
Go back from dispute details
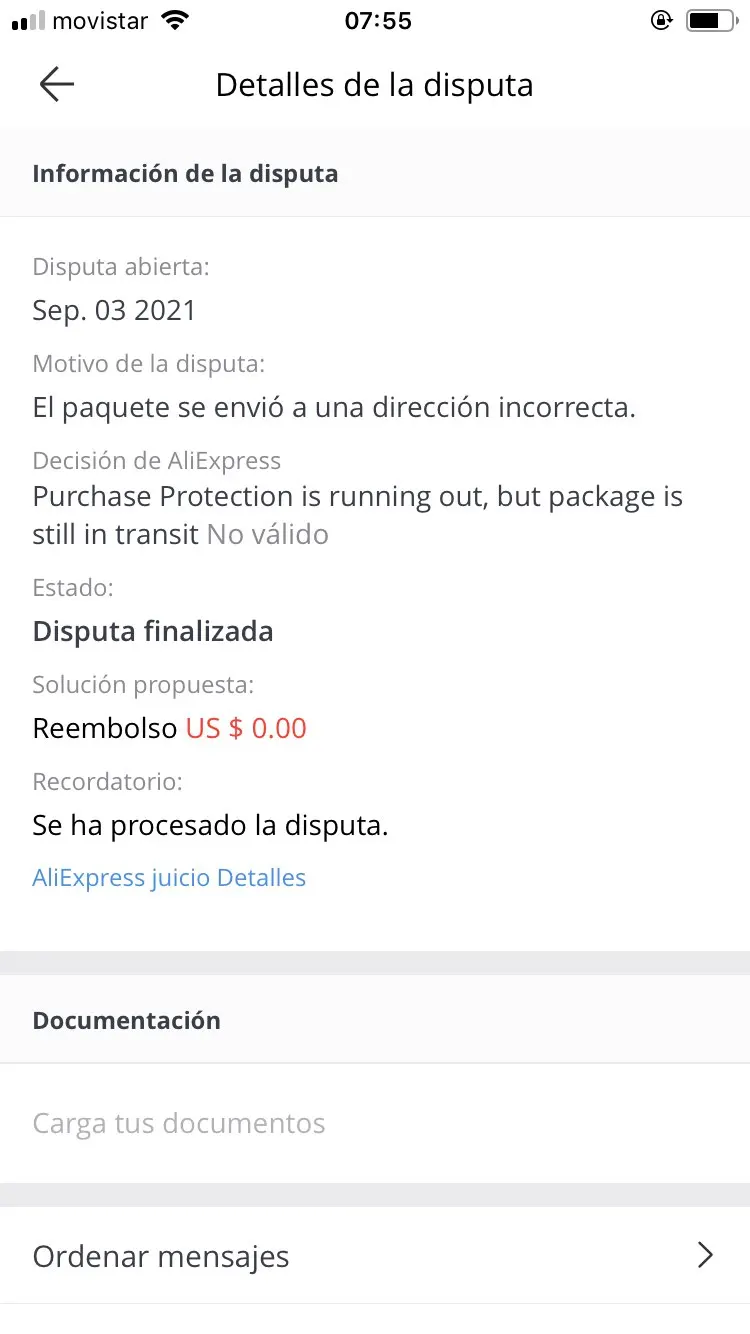pos(57,85)
